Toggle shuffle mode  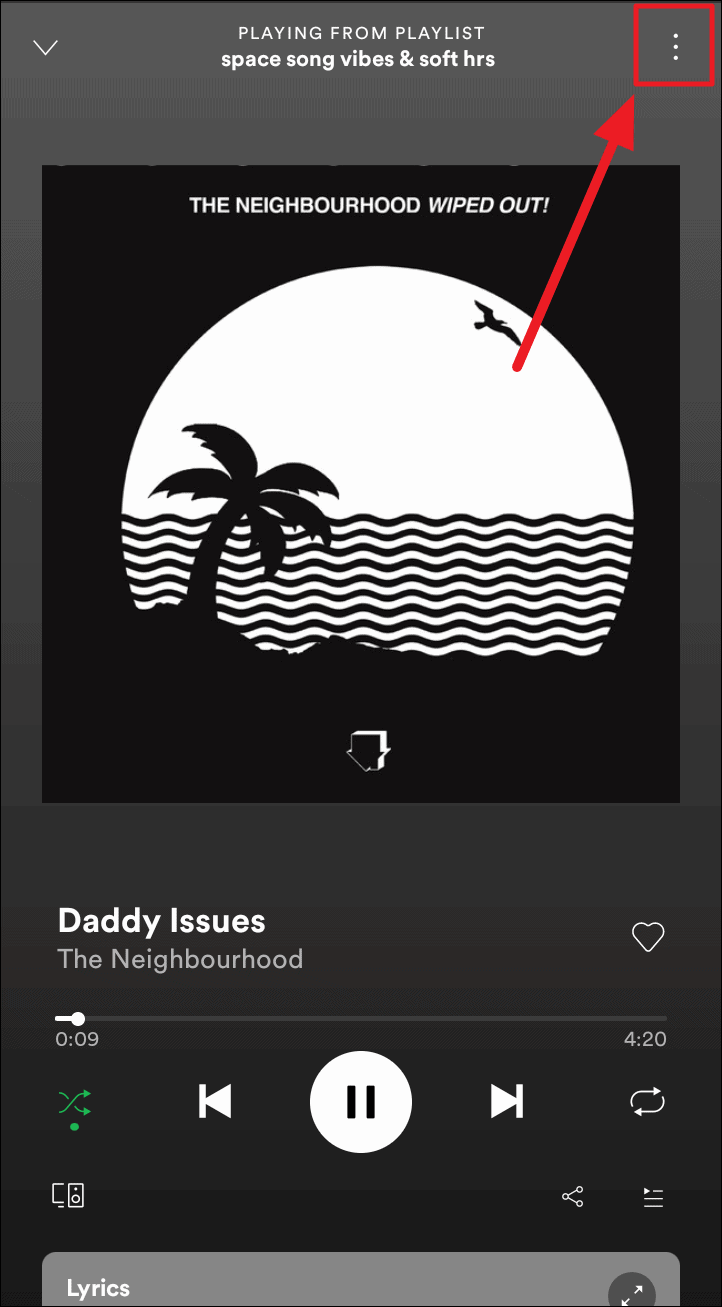[x=75, y=1102]
